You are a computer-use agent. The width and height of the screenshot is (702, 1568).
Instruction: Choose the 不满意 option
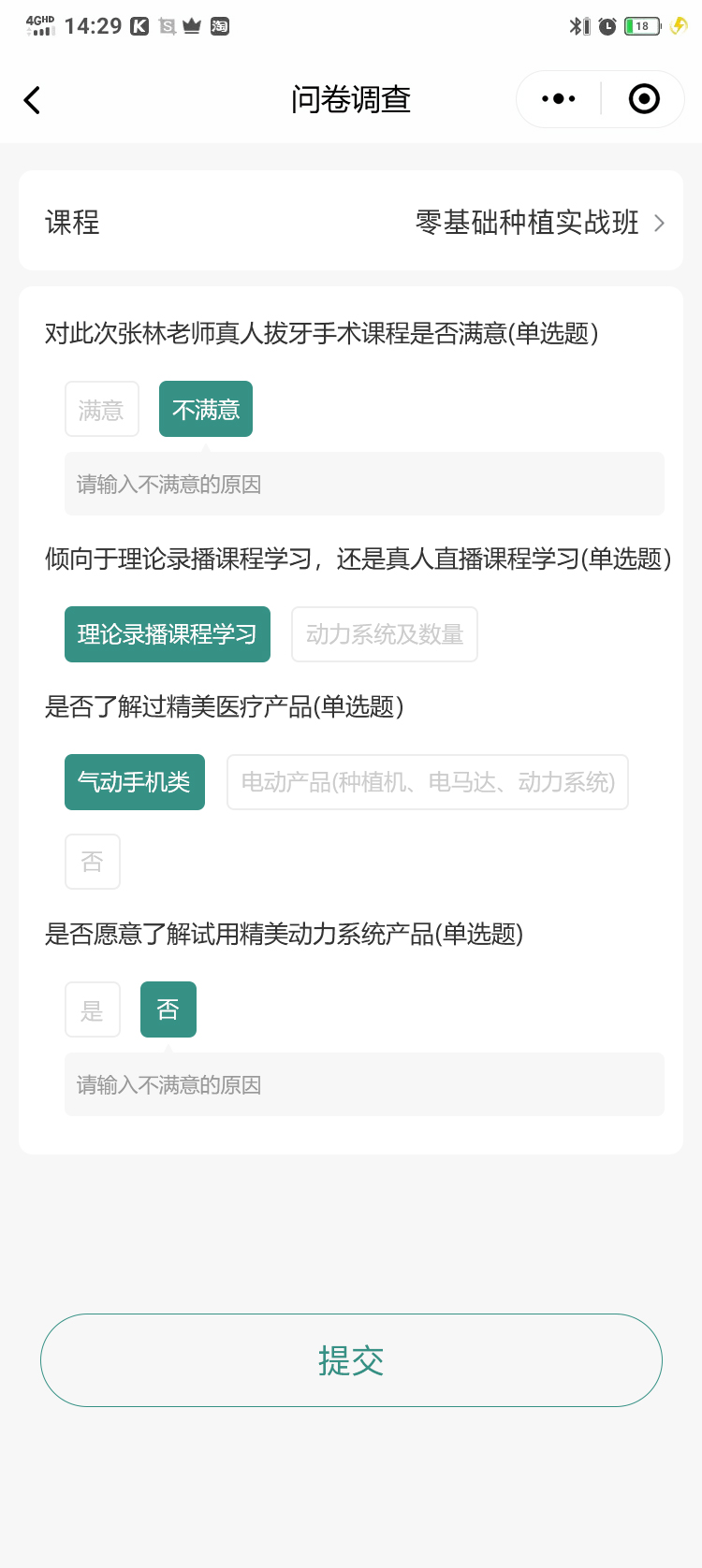pyautogui.click(x=206, y=409)
